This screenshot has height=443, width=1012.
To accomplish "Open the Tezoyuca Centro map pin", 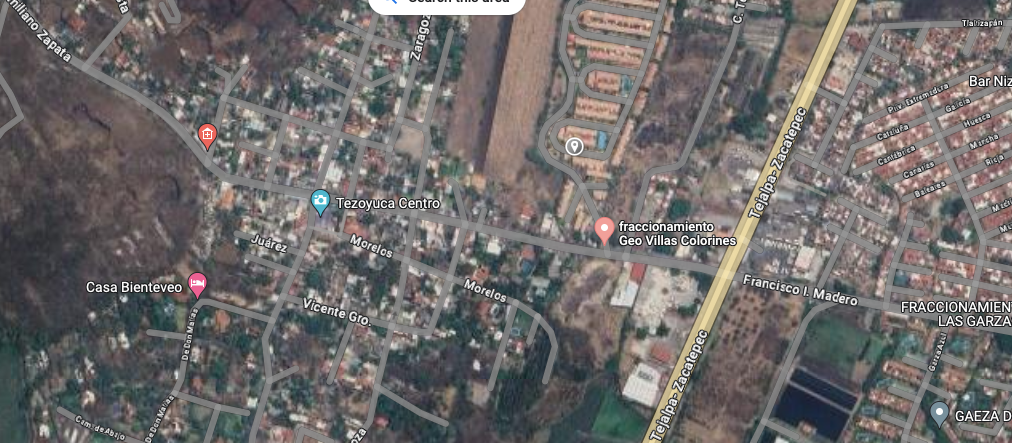I will click(x=320, y=203).
